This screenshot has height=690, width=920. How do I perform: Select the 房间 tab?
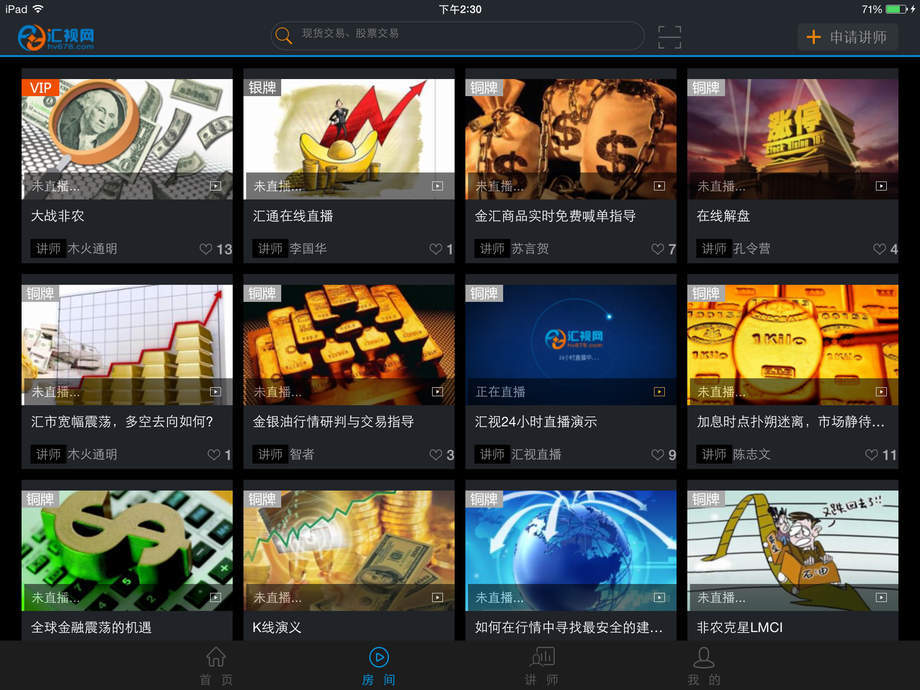(378, 666)
